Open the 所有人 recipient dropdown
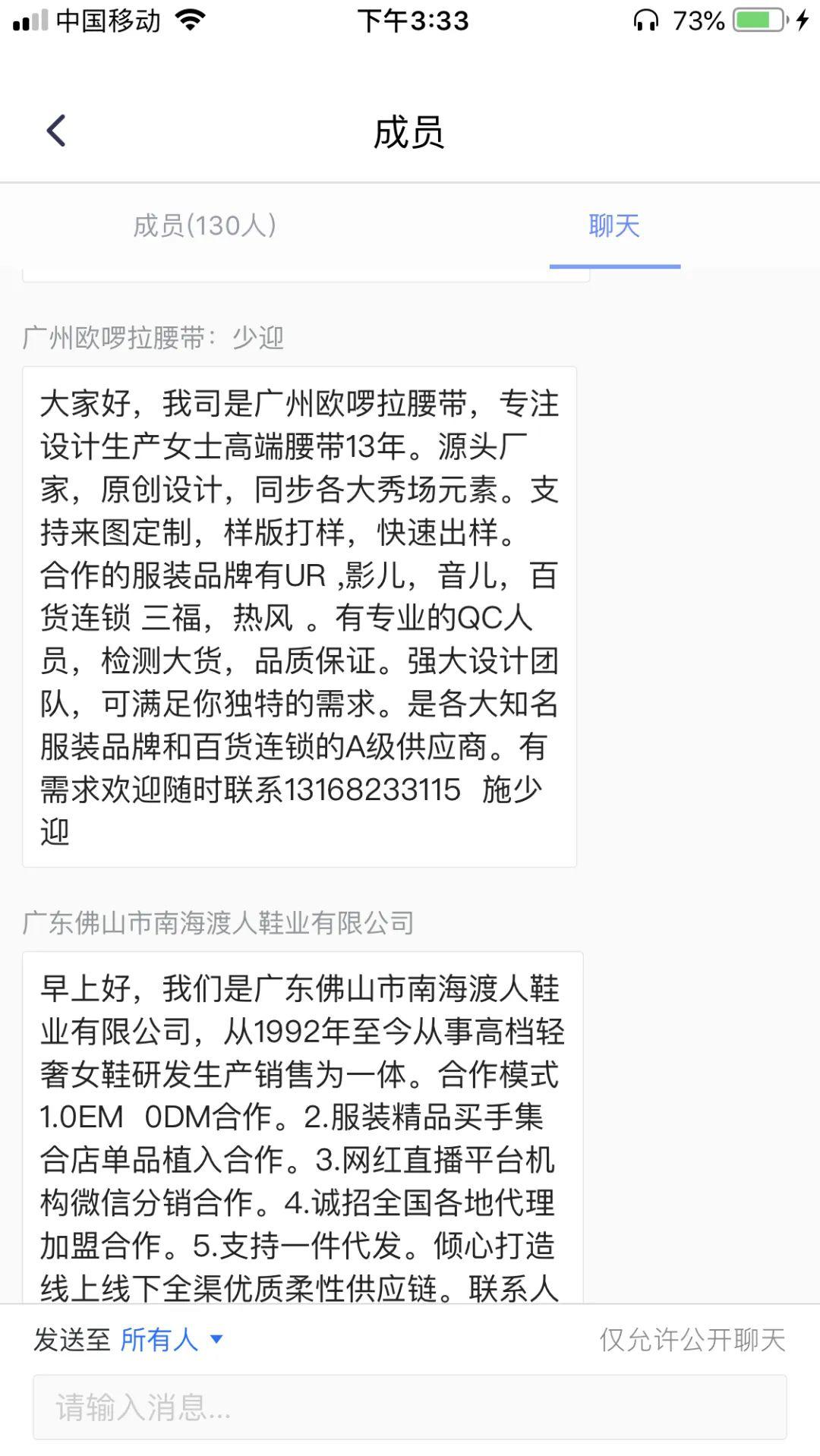 [x=172, y=1339]
